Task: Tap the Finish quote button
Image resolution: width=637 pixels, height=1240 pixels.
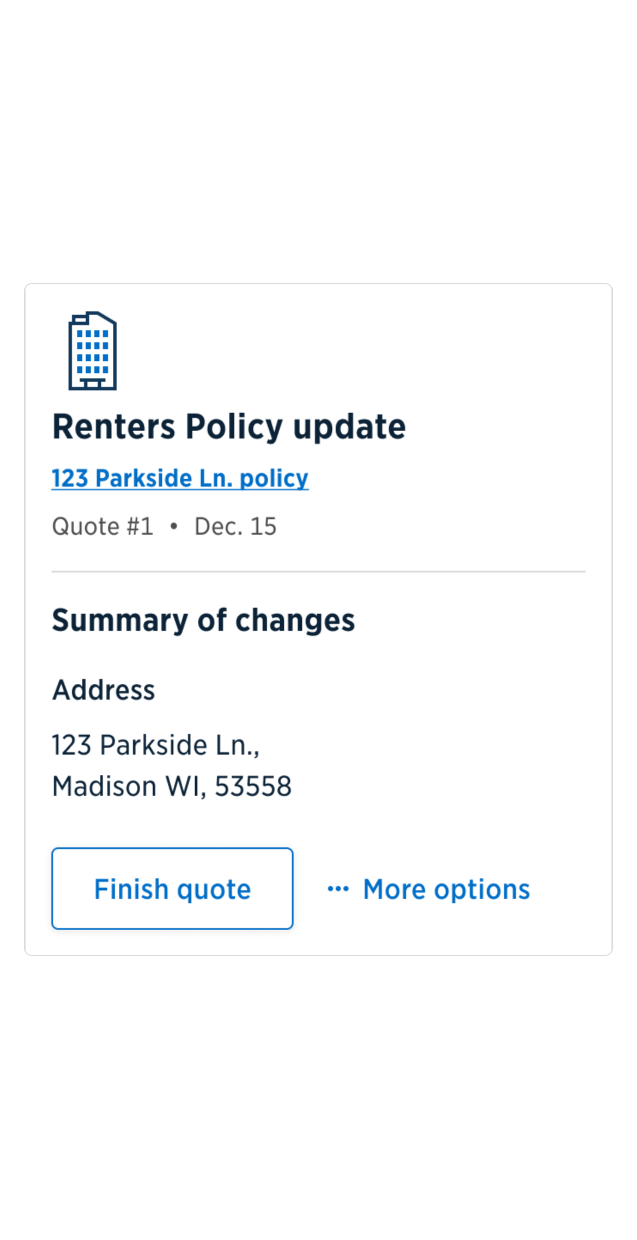Action: [172, 889]
